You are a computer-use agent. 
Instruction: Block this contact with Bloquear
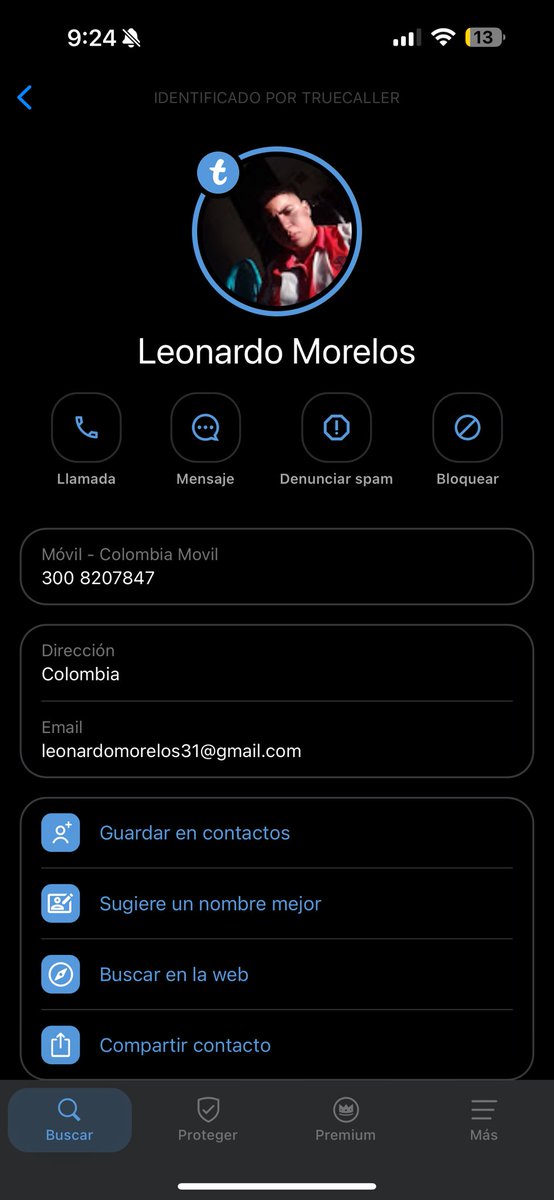[467, 428]
